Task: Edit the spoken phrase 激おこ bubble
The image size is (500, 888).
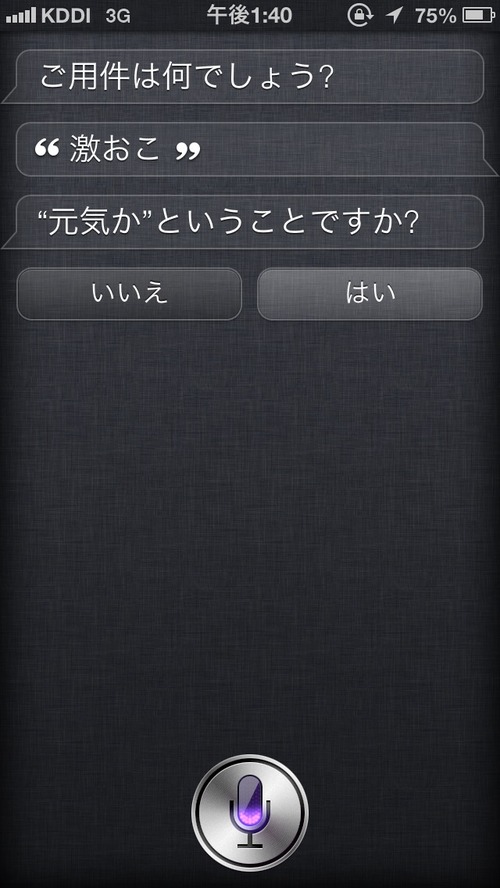Action: point(250,150)
